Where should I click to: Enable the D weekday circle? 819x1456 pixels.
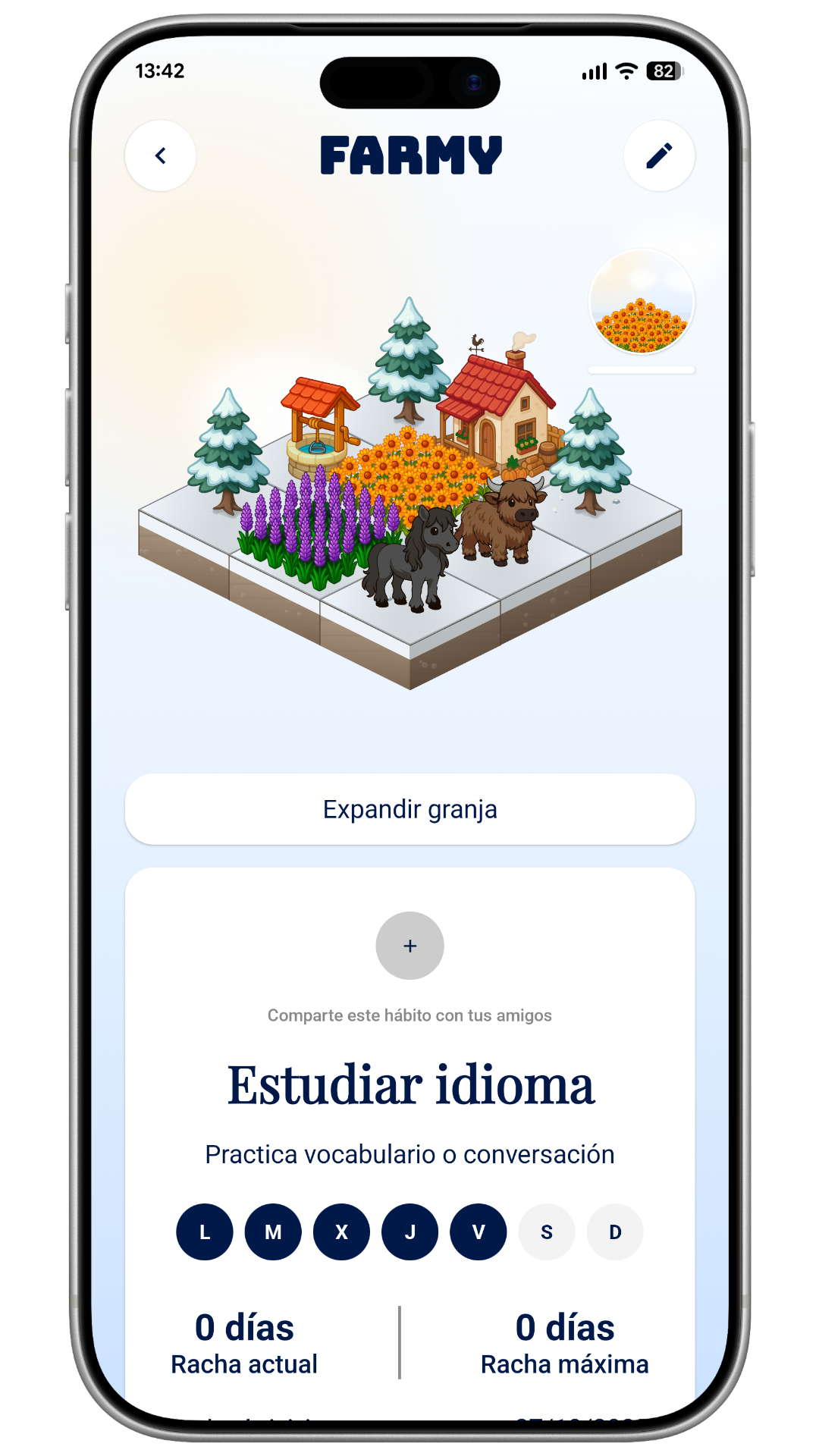coord(615,1232)
